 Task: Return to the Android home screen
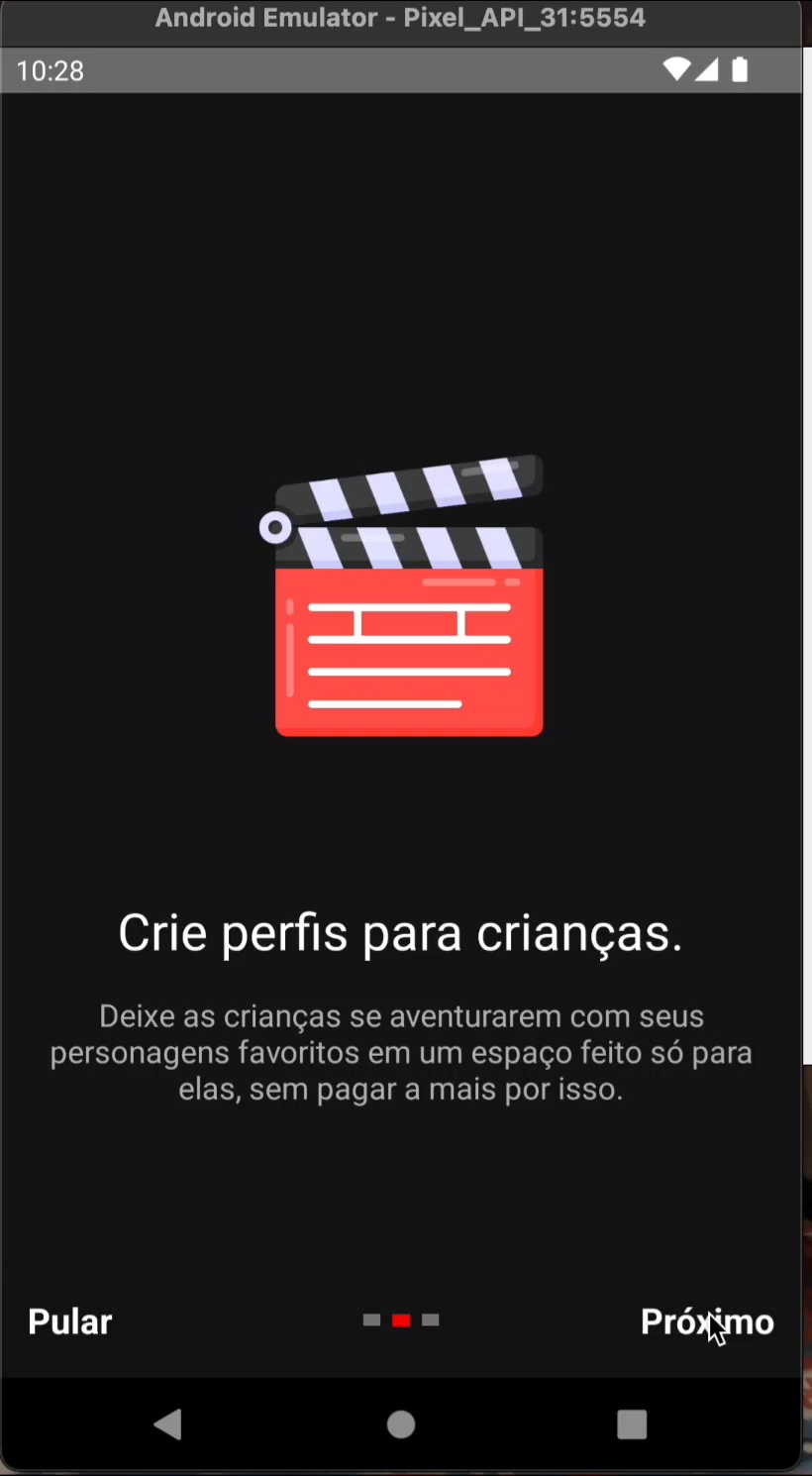401,1424
